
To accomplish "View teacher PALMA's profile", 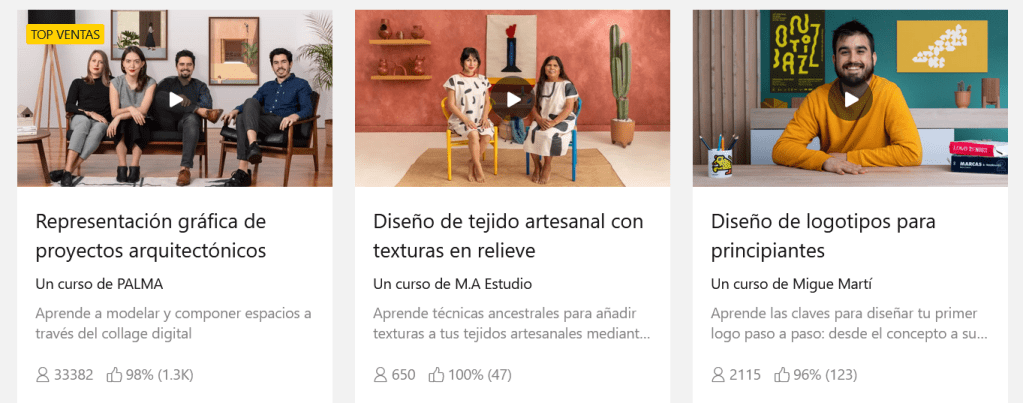I will click(138, 283).
